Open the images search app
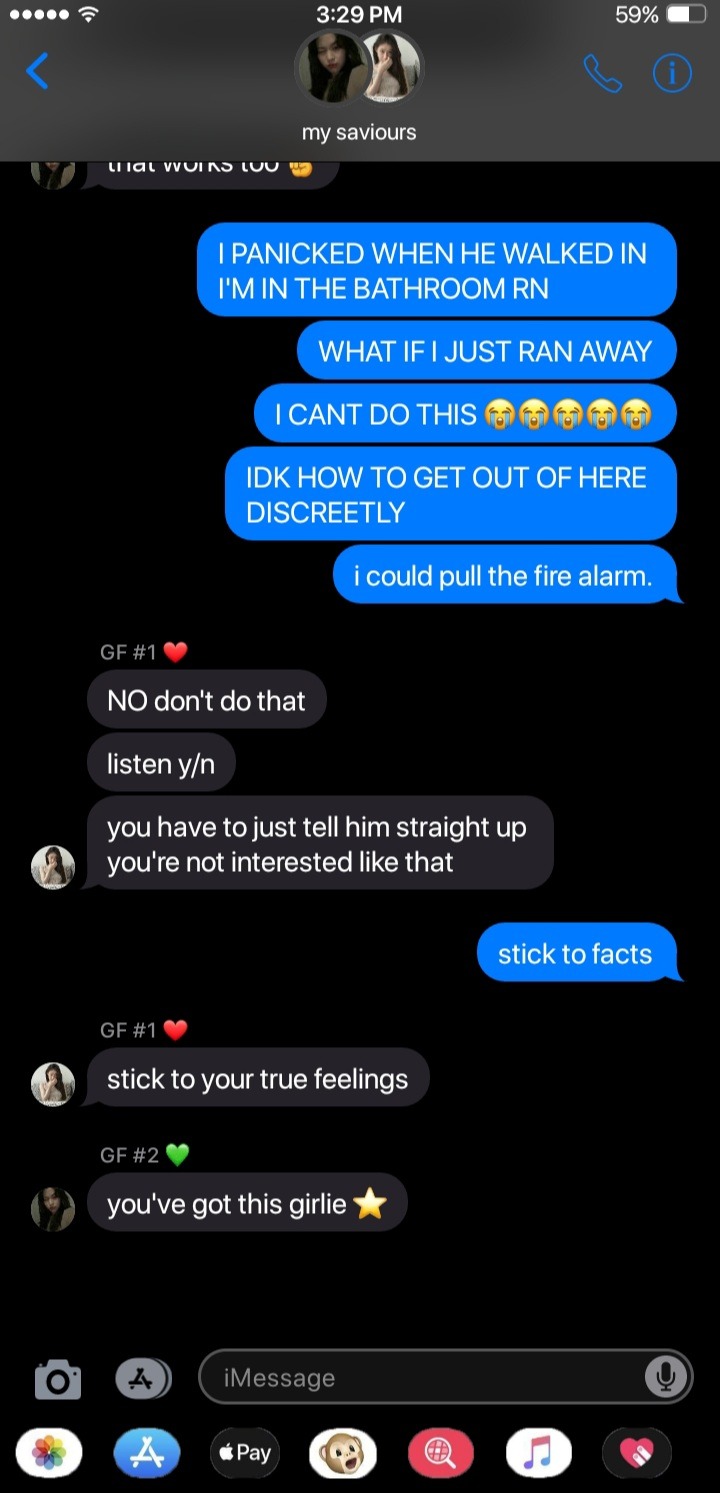Image resolution: width=720 pixels, height=1493 pixels. [x=441, y=1453]
